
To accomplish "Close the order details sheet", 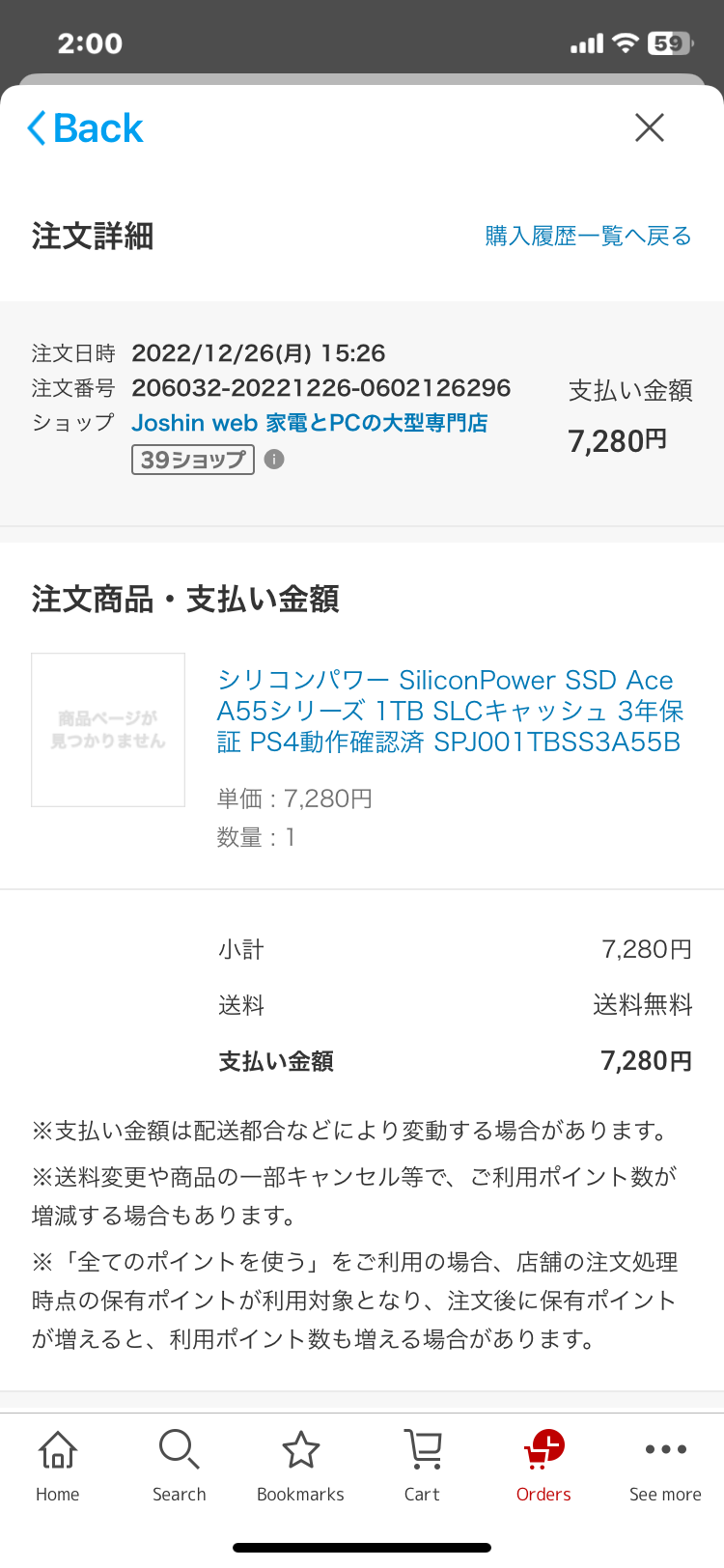I will 649,127.
